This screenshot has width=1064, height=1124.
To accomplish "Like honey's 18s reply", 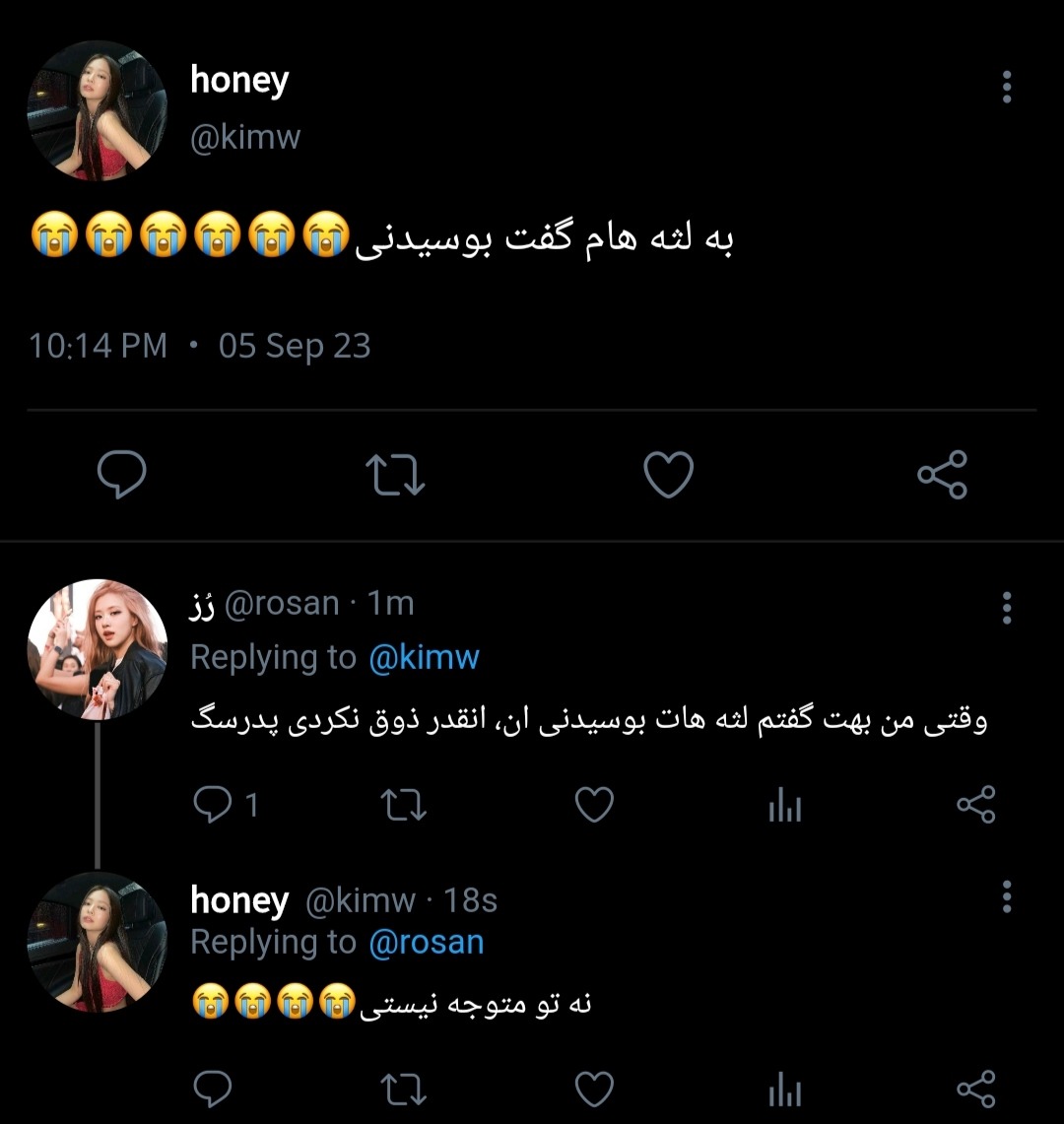I will pyautogui.click(x=594, y=1090).
